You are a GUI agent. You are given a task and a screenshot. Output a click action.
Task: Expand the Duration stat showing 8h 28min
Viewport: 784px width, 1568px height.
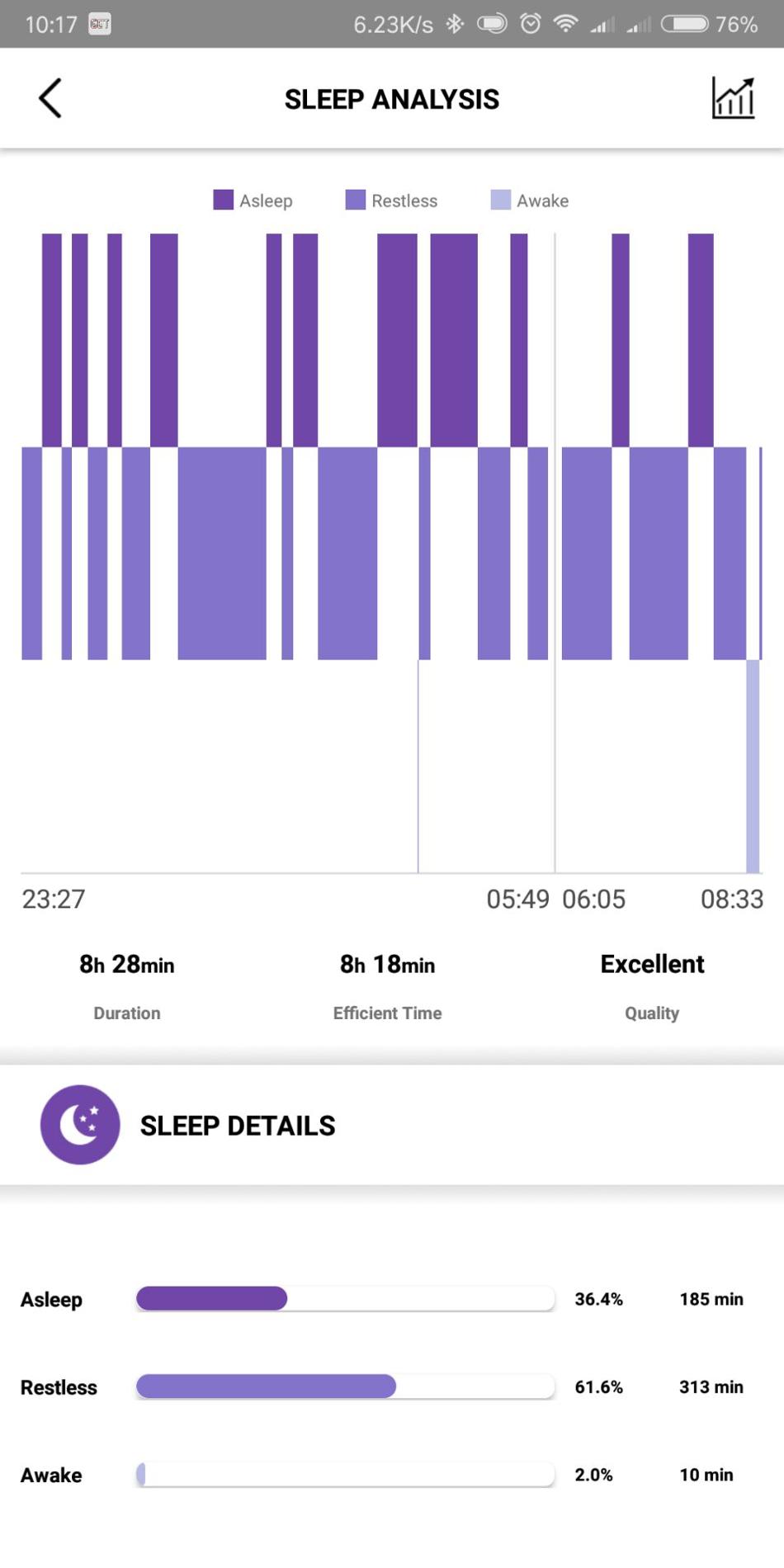click(125, 964)
